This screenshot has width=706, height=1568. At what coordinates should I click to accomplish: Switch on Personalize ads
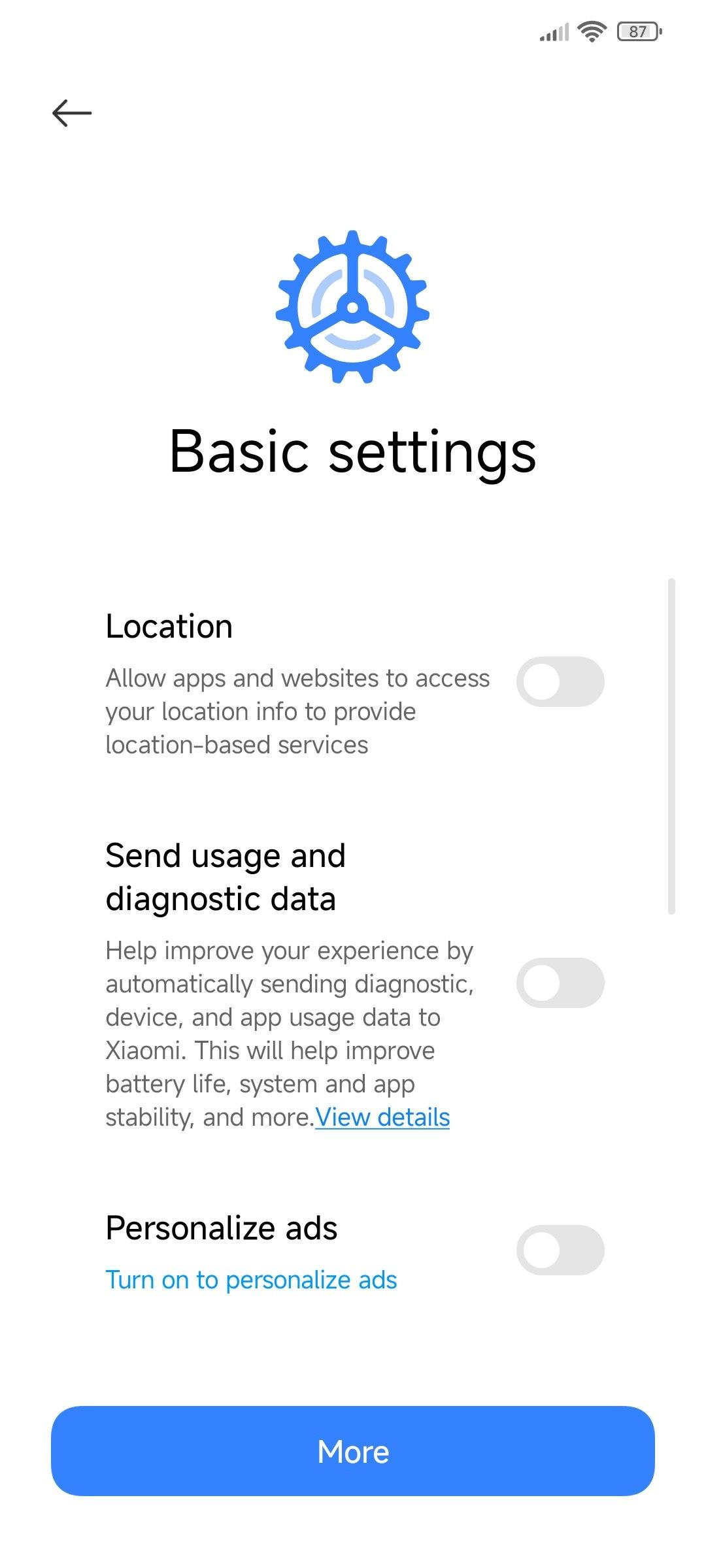[560, 1250]
